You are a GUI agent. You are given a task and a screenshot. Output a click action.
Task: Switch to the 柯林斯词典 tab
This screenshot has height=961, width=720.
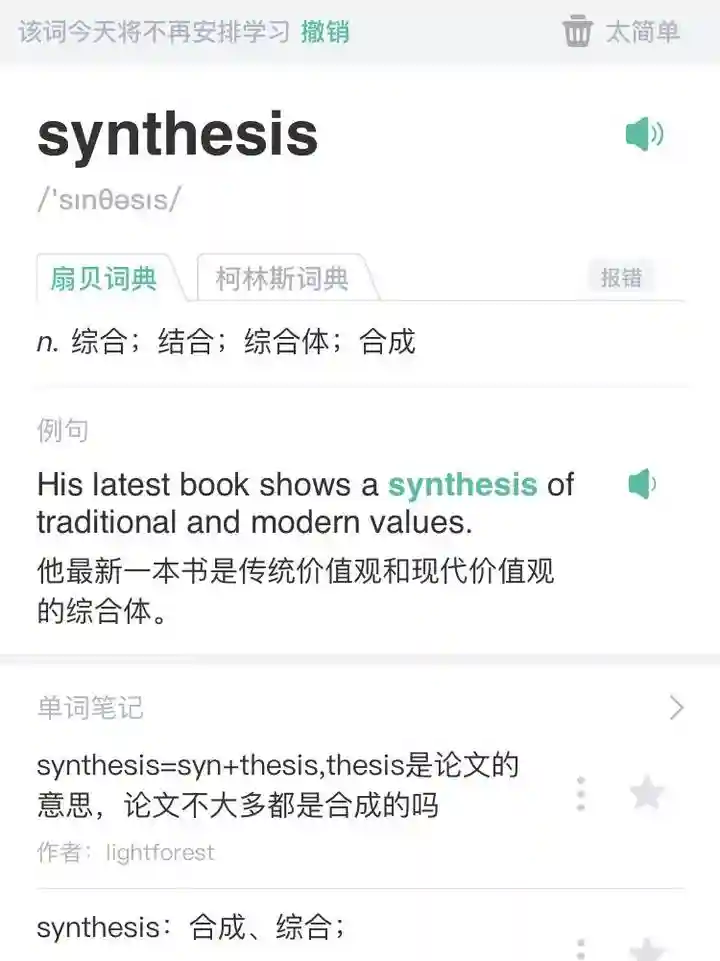pos(282,278)
